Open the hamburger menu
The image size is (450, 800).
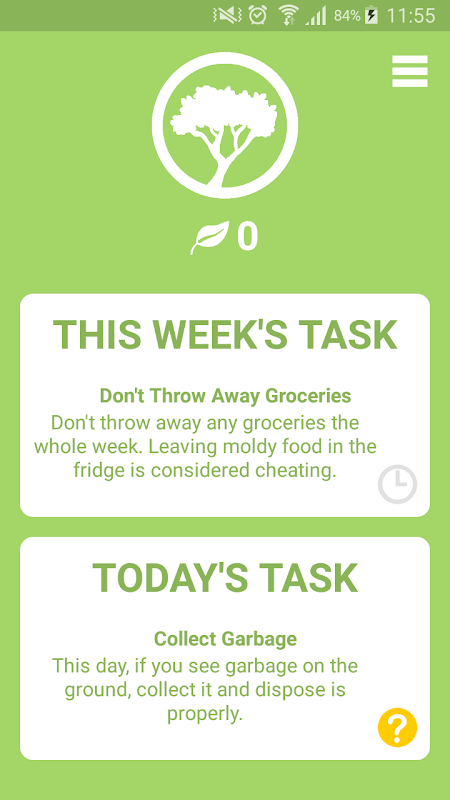coord(410,71)
